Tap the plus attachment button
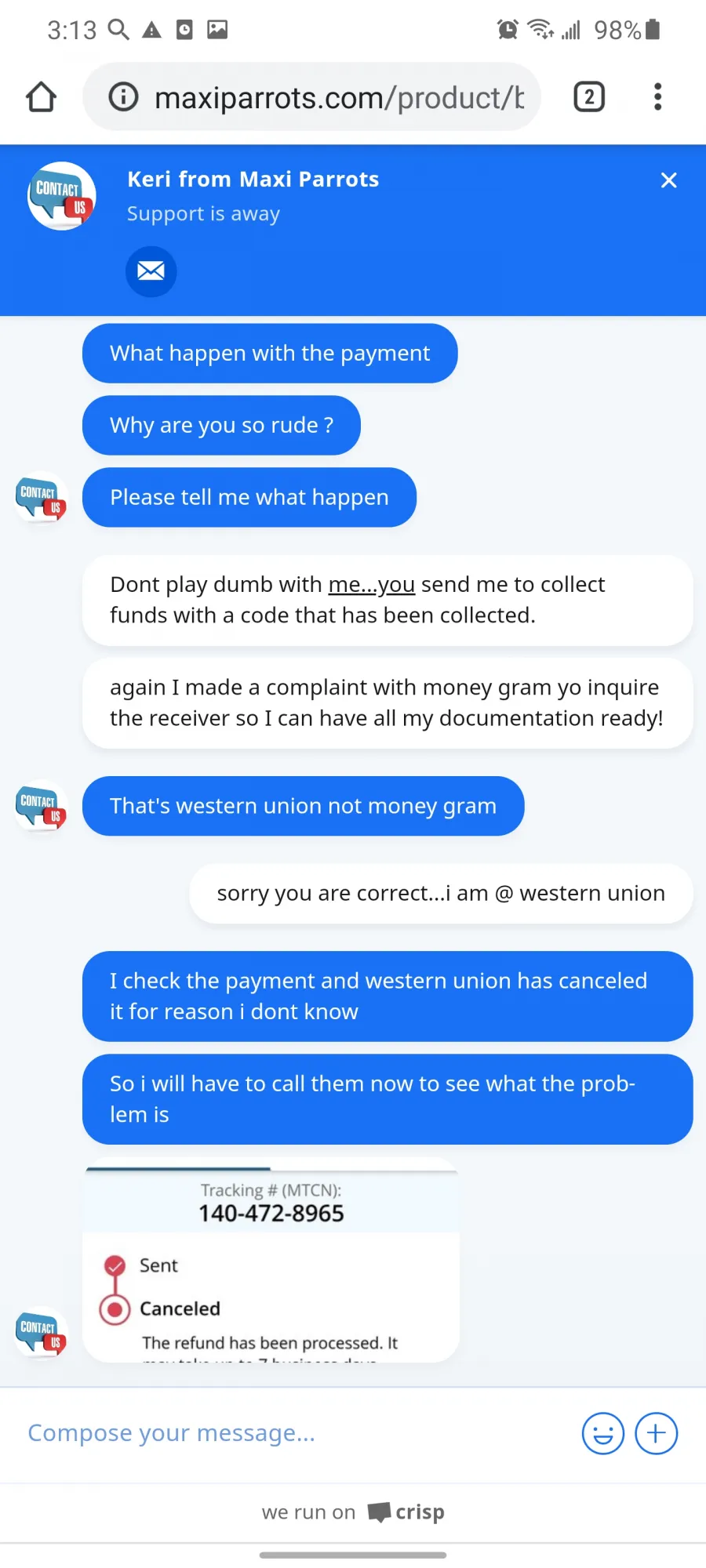Viewport: 706px width, 1568px height. [x=656, y=1433]
